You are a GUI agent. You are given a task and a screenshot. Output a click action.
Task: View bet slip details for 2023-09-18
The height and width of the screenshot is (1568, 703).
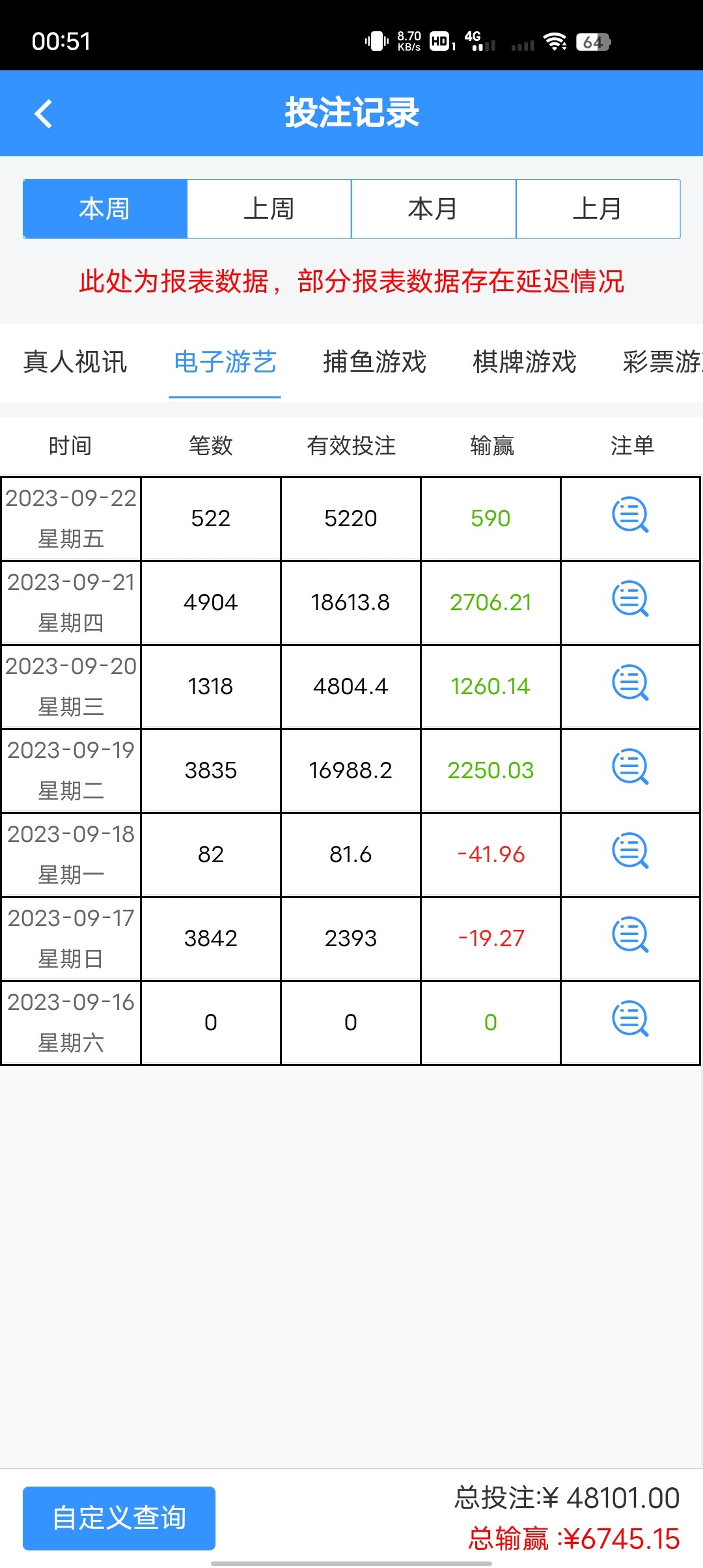point(630,851)
